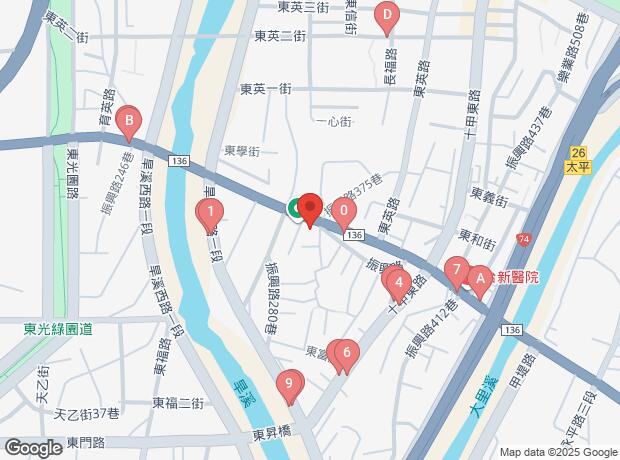The height and width of the screenshot is (460, 620).
Task: Tap marker number 0
Action: click(343, 212)
